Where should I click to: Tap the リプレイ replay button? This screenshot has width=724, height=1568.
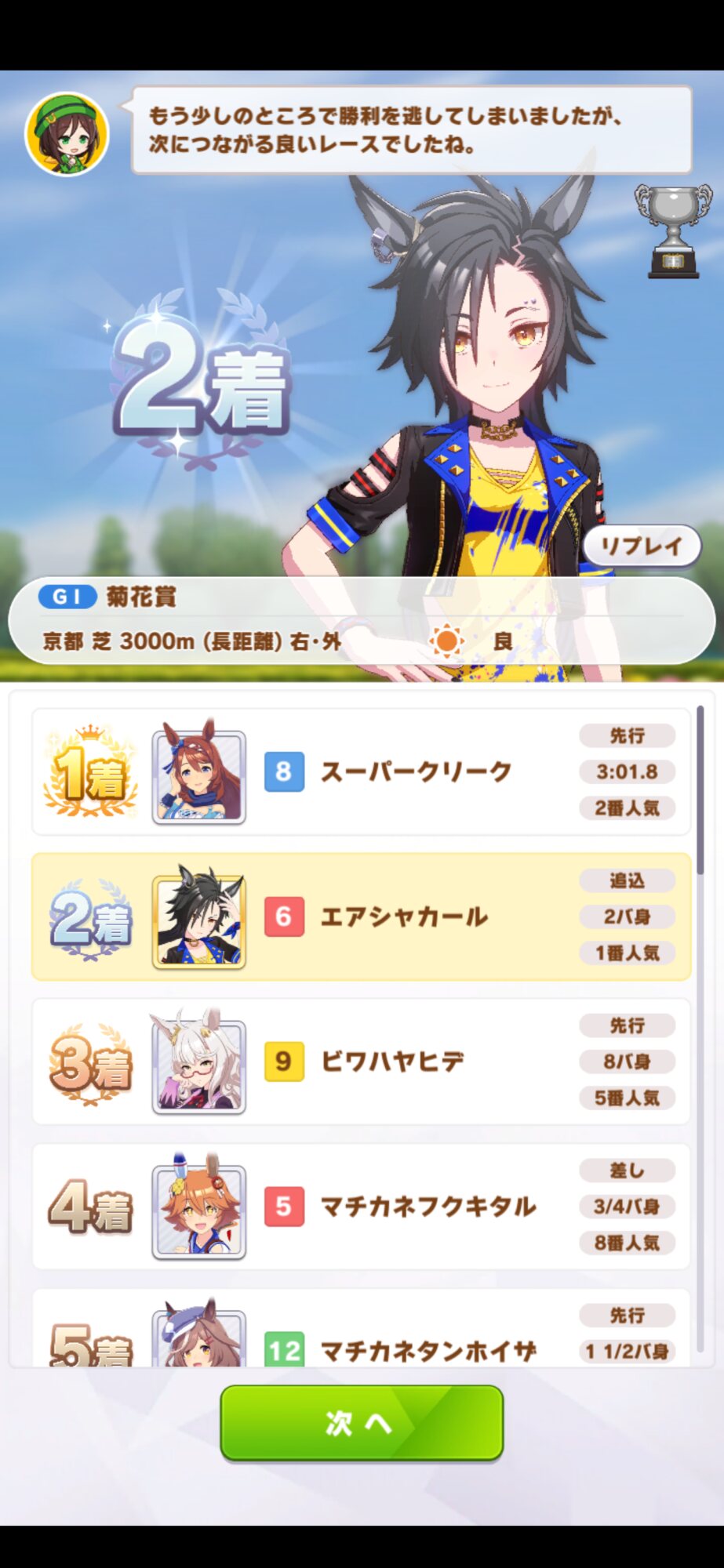(642, 546)
